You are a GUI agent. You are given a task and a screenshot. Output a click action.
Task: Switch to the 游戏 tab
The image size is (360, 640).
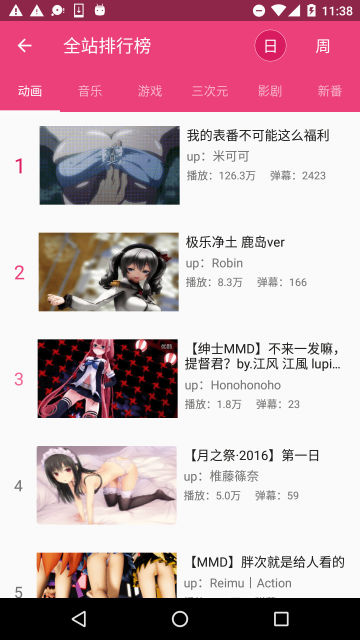click(x=150, y=91)
